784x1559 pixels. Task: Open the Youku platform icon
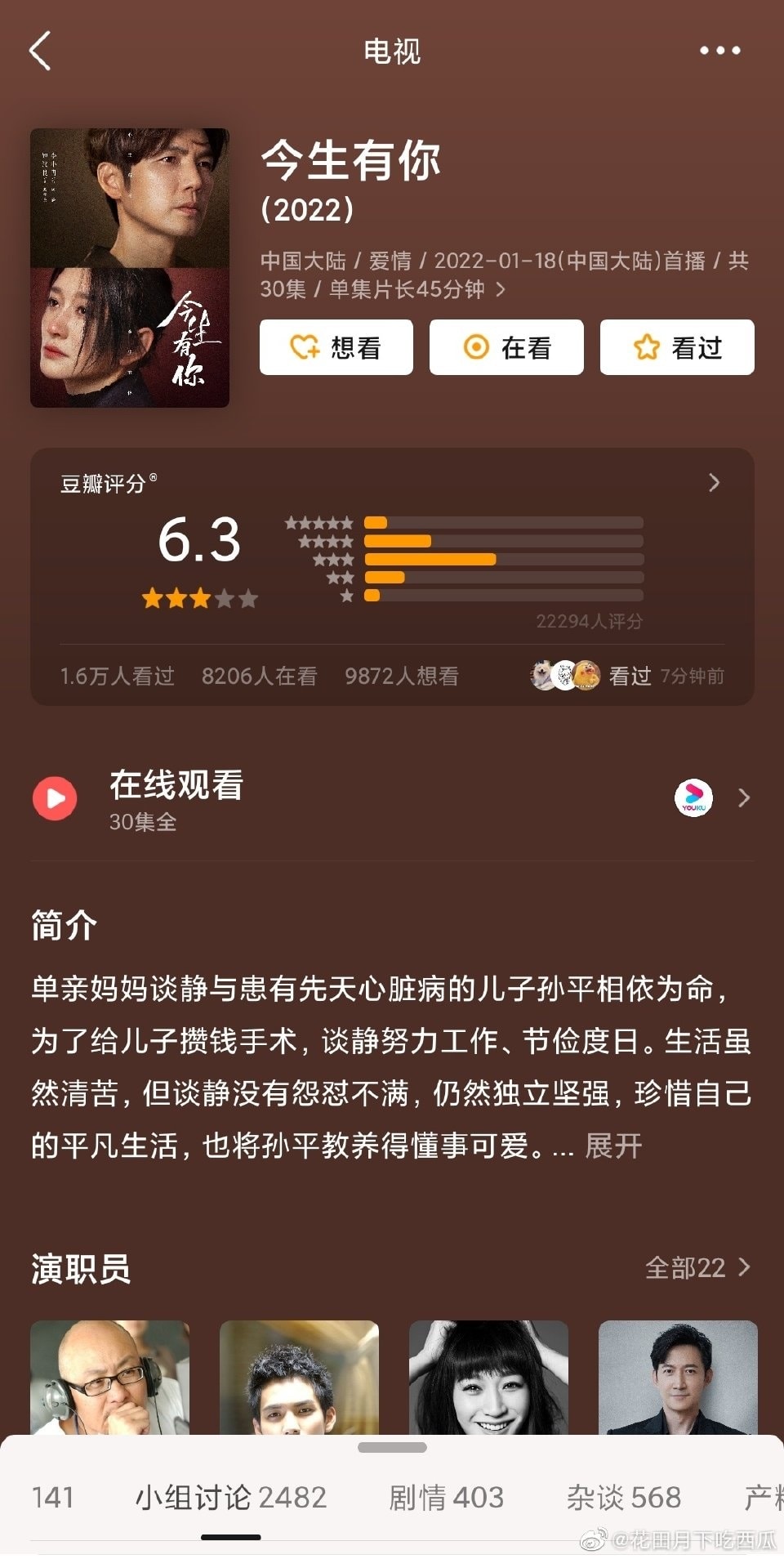coord(693,798)
